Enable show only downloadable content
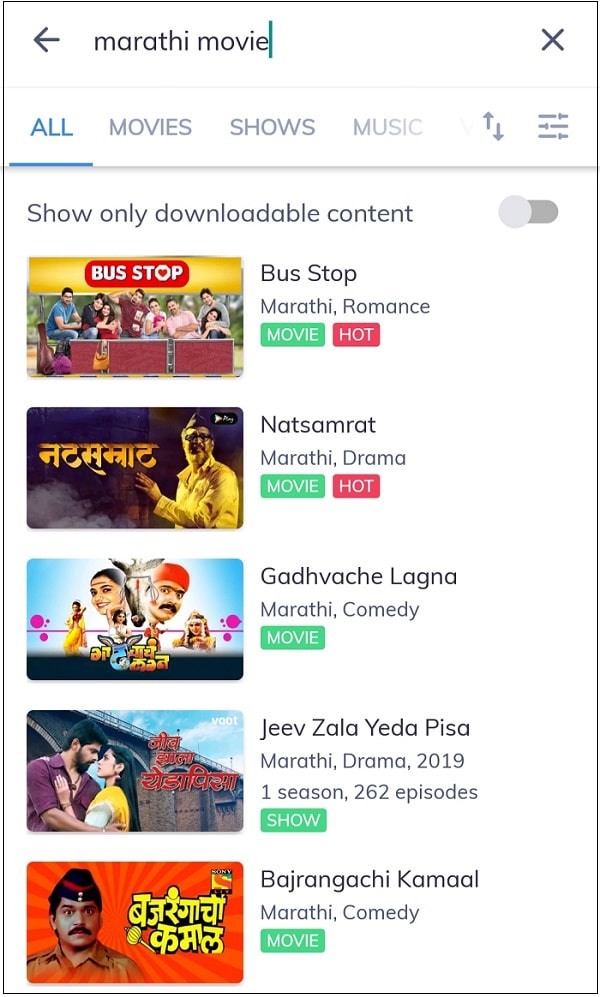The height and width of the screenshot is (997, 600). (x=529, y=212)
